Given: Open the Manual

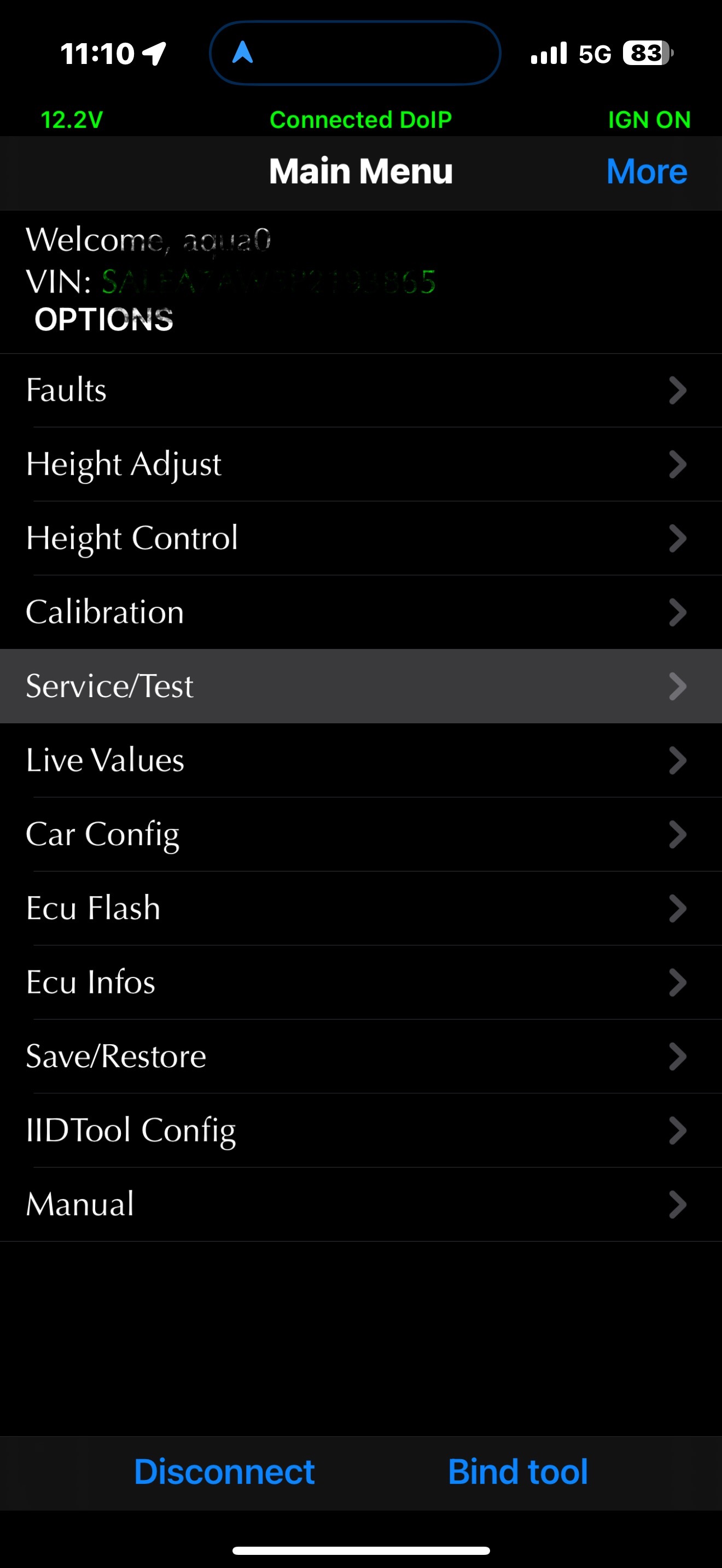Looking at the screenshot, I should (361, 1204).
